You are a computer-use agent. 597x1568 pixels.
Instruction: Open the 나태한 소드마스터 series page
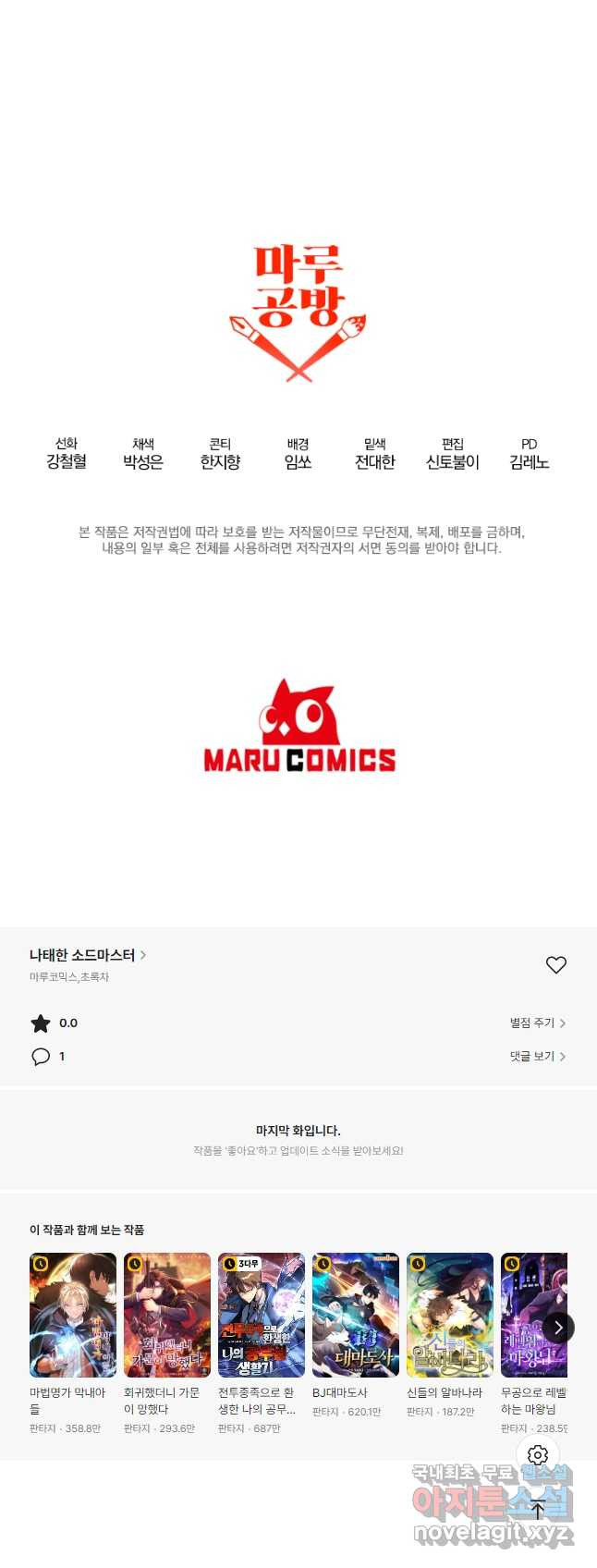(87, 955)
